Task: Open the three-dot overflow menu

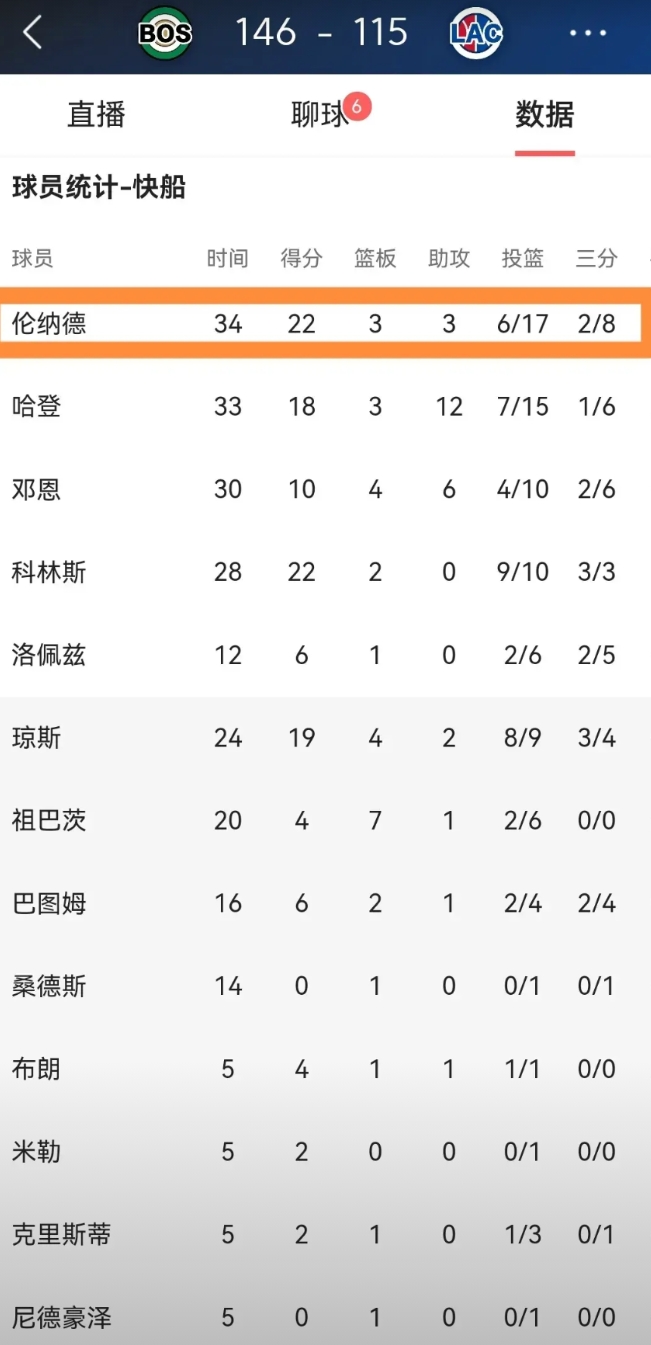Action: 588,33
